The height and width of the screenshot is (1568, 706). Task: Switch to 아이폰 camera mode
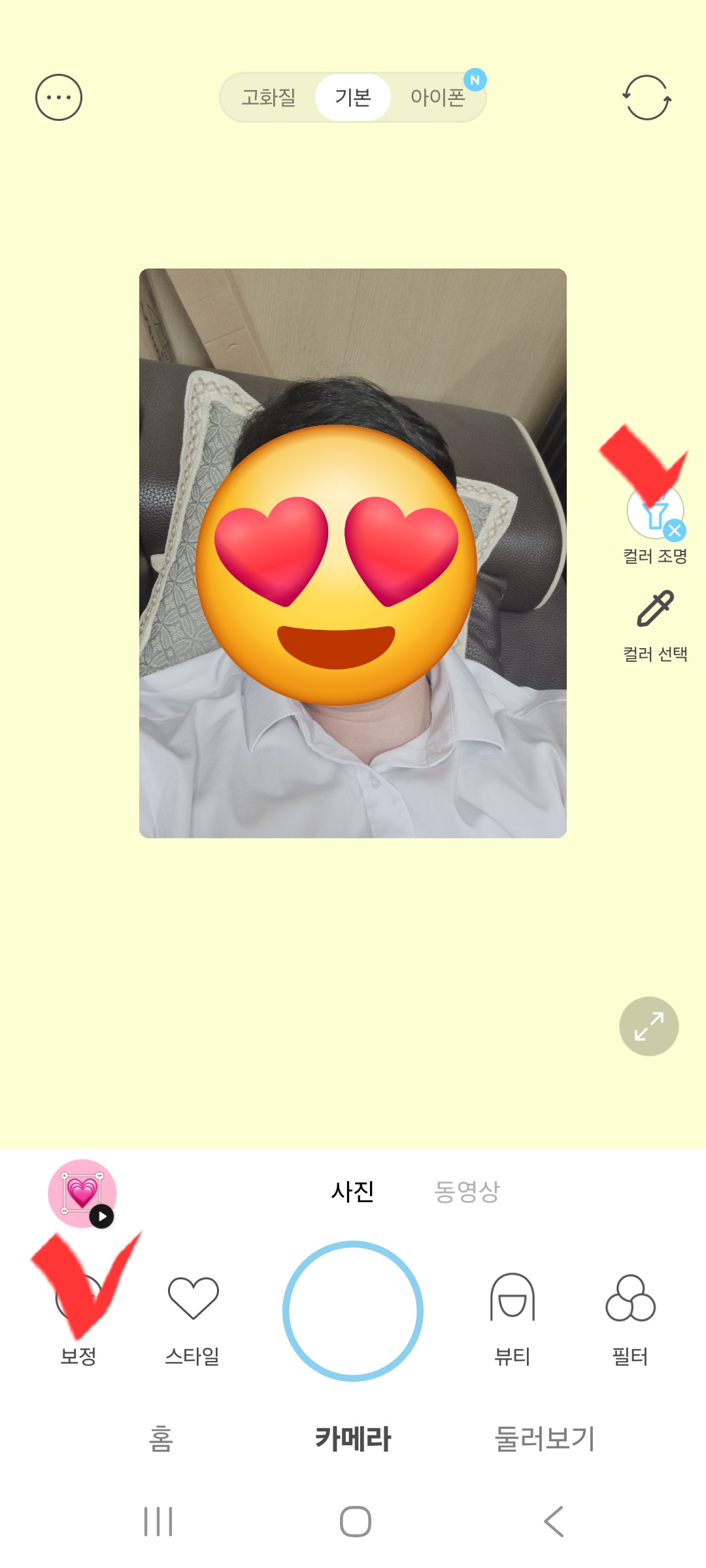pos(437,97)
